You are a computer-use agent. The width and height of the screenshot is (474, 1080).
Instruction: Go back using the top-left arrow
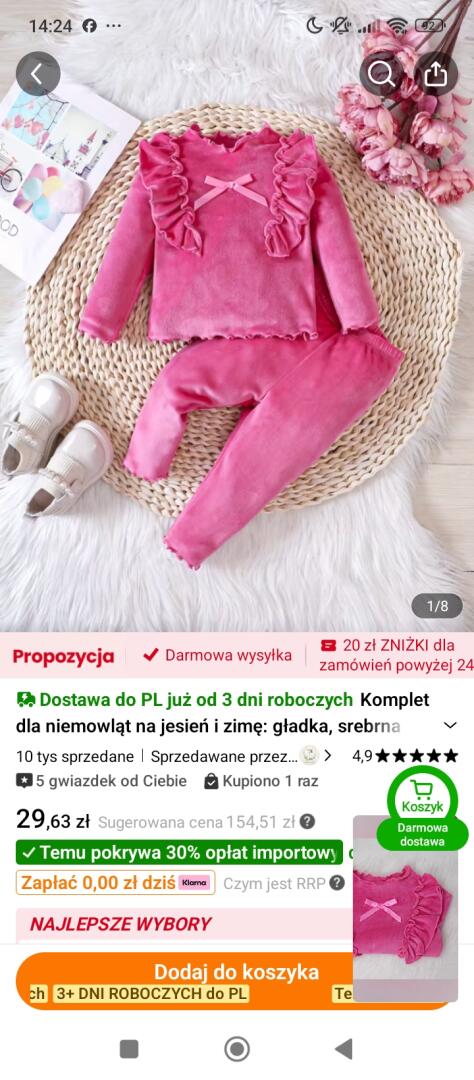(38, 74)
